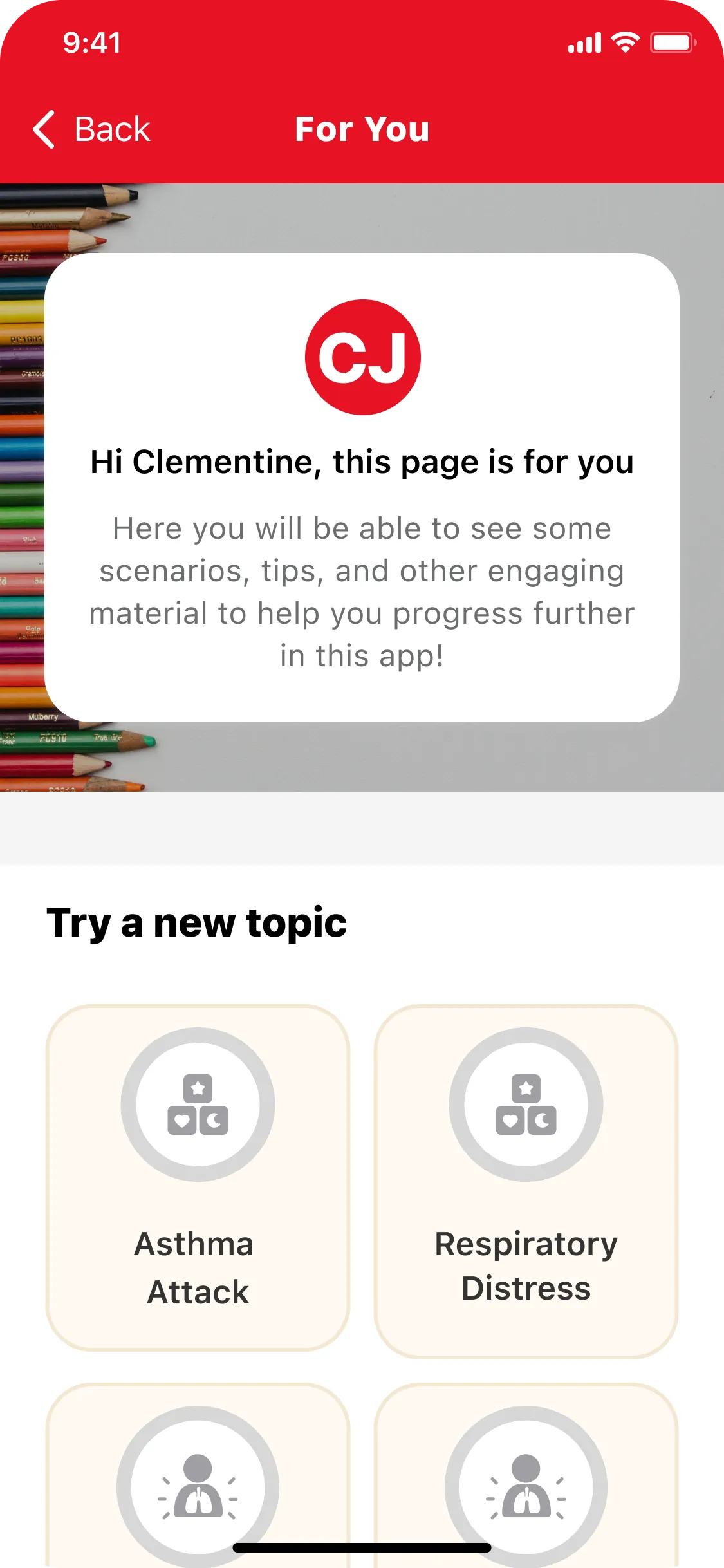Open the Asthma Attack topic card
724x1568 pixels.
pos(198,1178)
